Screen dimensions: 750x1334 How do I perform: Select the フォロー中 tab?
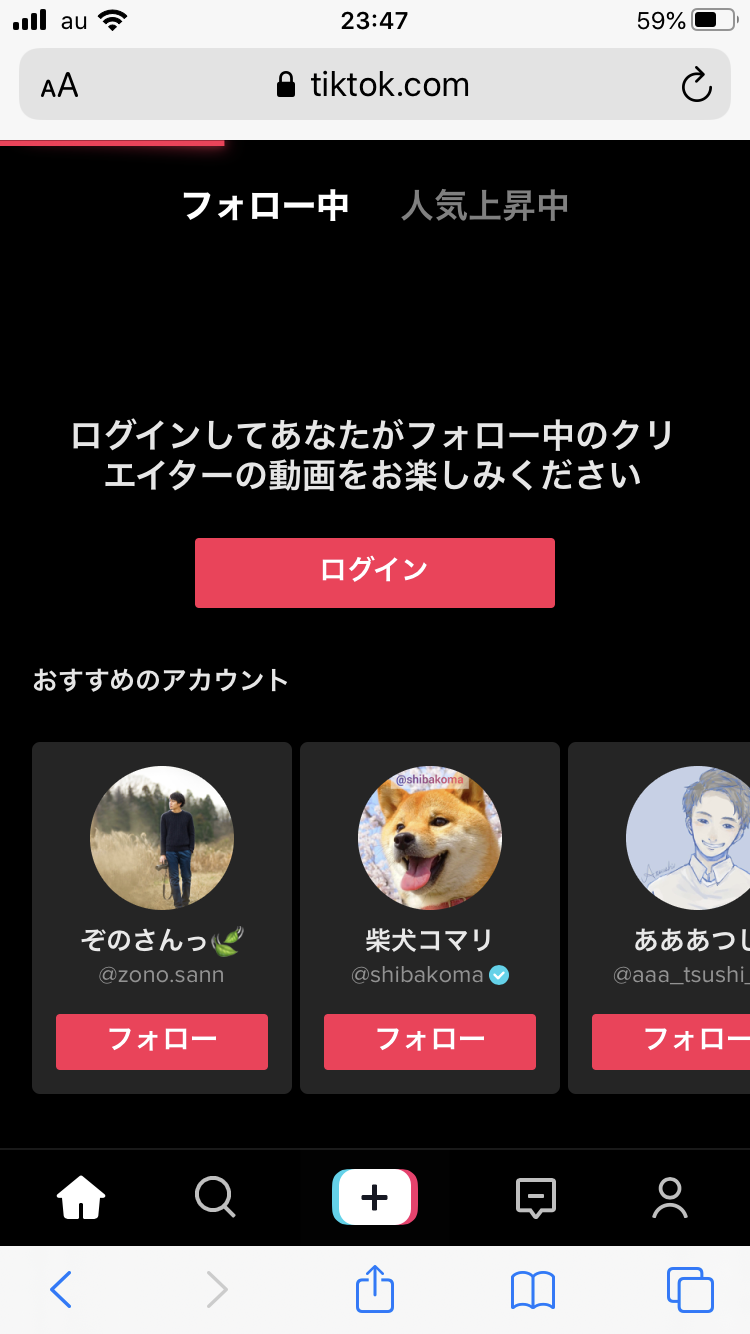pos(265,206)
